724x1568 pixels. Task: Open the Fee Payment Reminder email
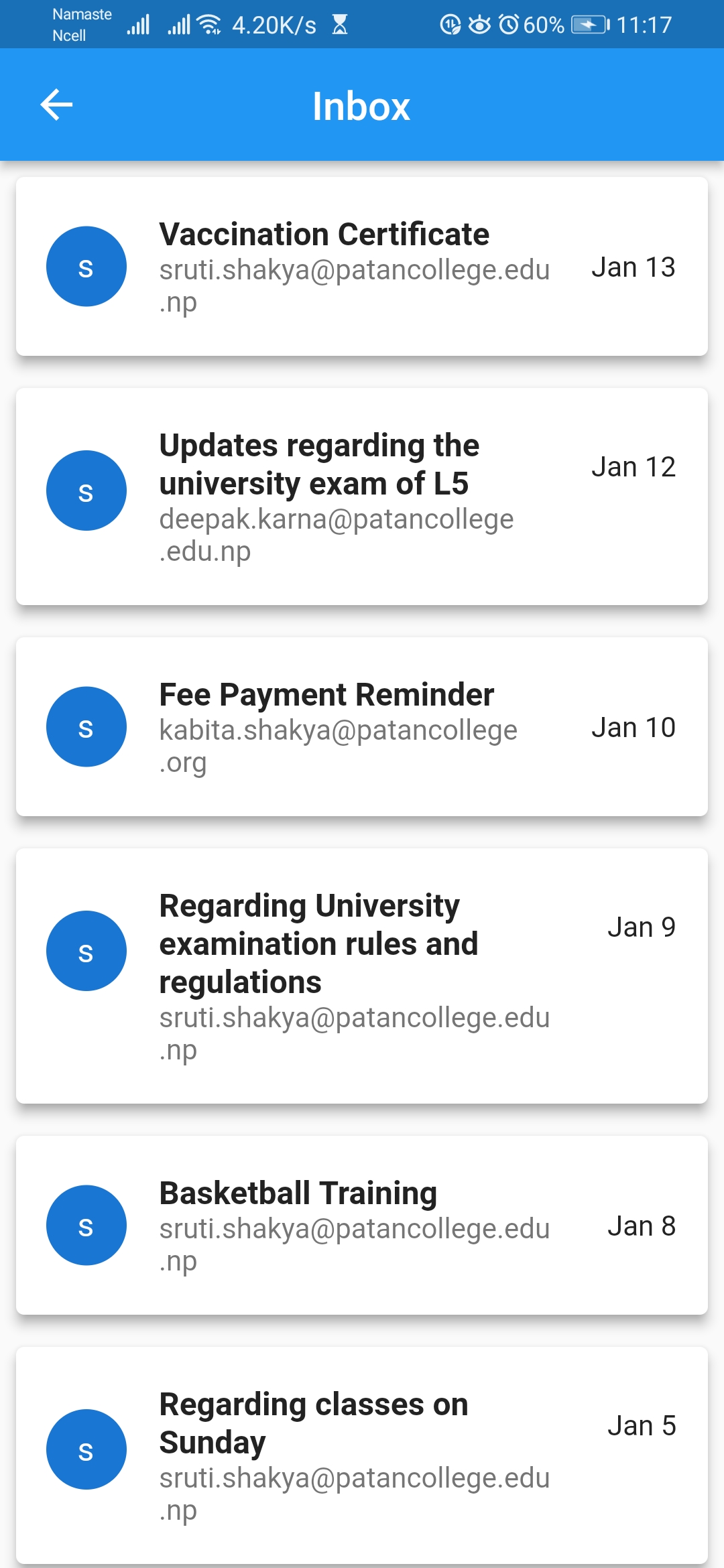click(x=362, y=727)
